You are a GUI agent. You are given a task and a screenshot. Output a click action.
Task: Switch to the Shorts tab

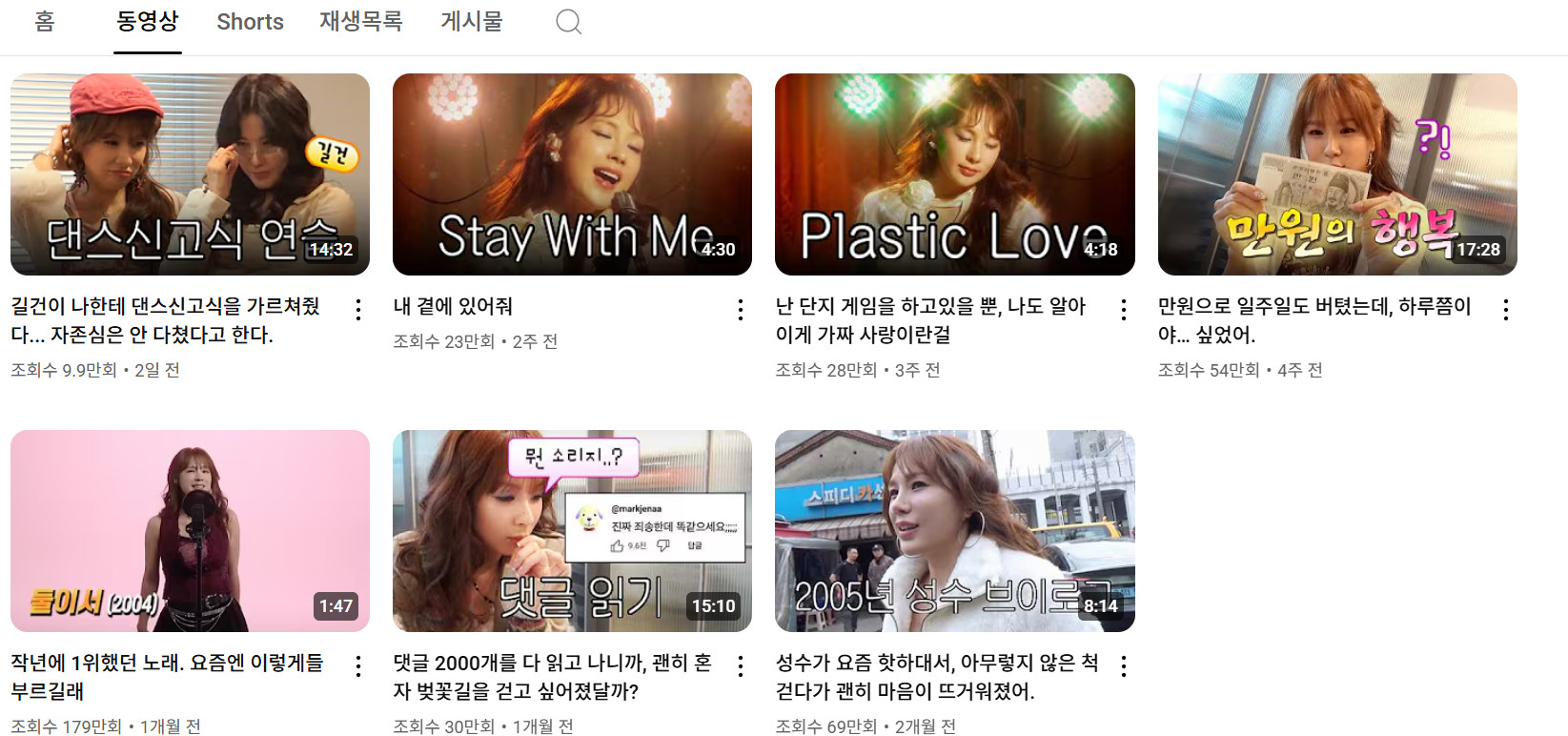pyautogui.click(x=250, y=22)
